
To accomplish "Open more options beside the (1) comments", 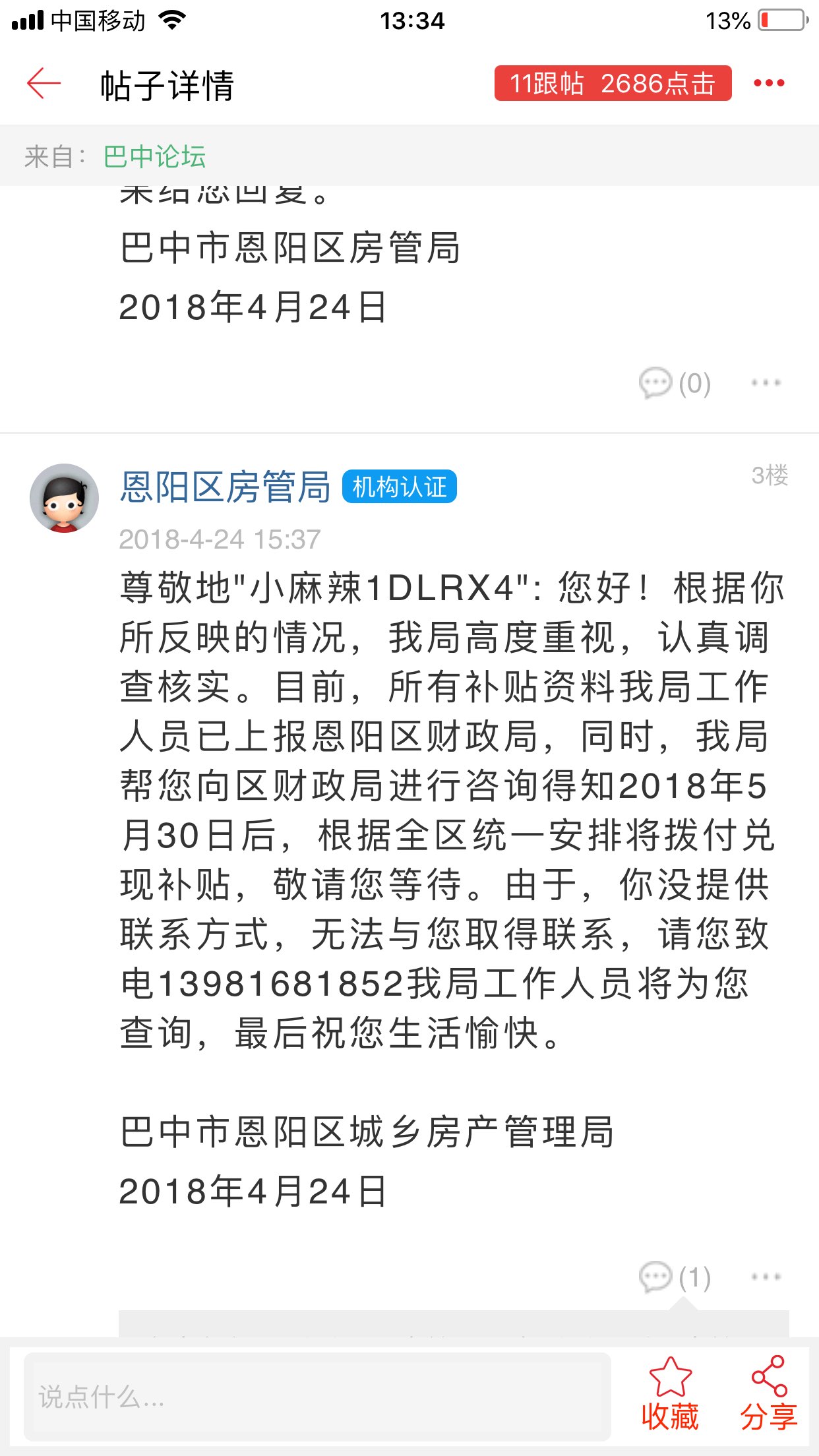I will click(766, 1277).
